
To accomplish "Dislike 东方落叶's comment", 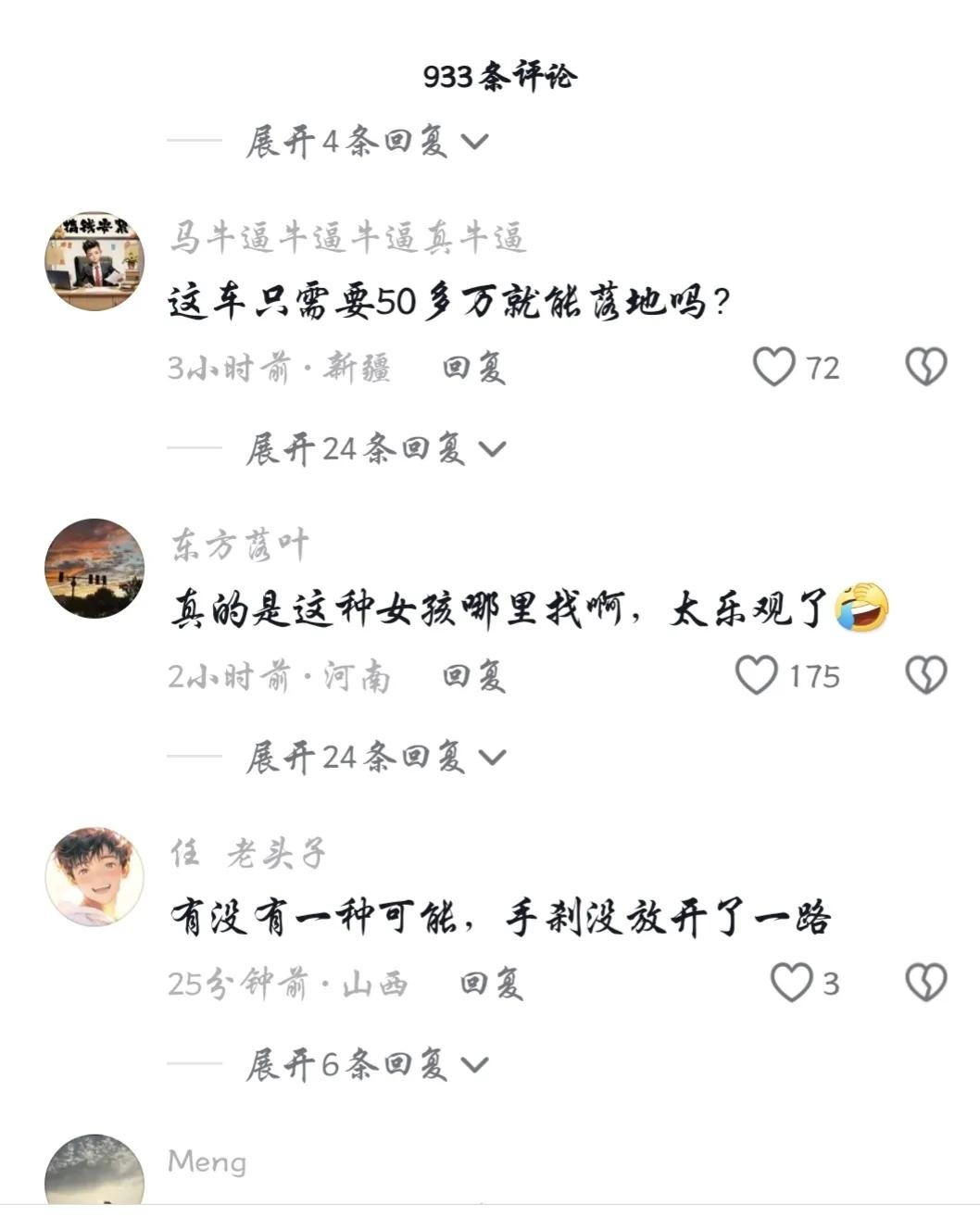I will pos(925,675).
